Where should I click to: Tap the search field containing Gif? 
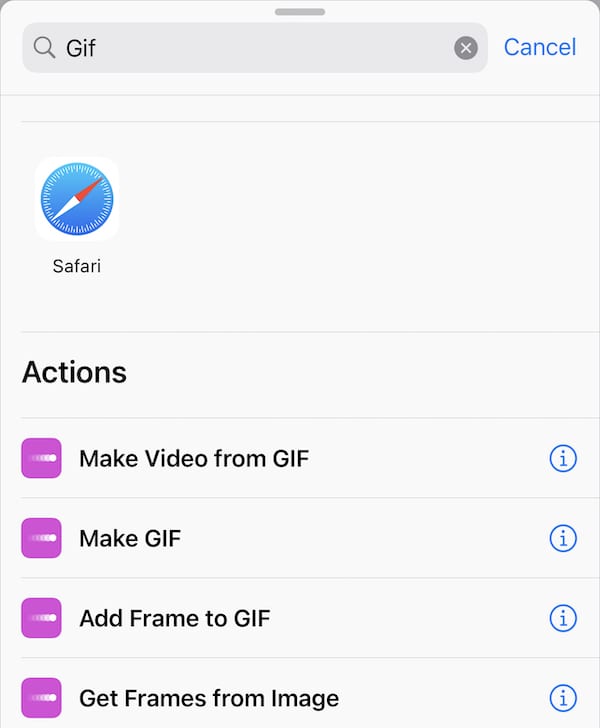[250, 47]
